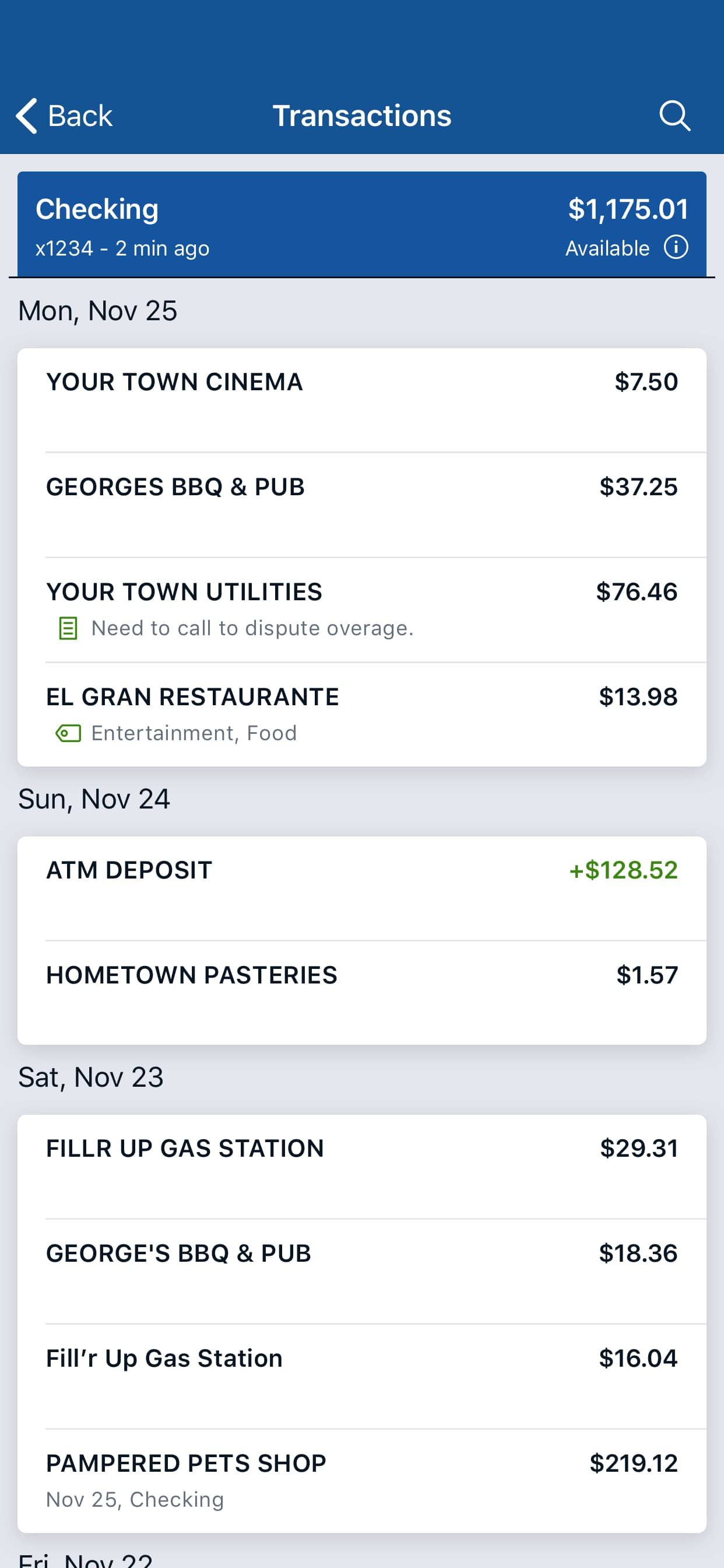Open YOUR TOWN UTILITIES transaction

[362, 610]
